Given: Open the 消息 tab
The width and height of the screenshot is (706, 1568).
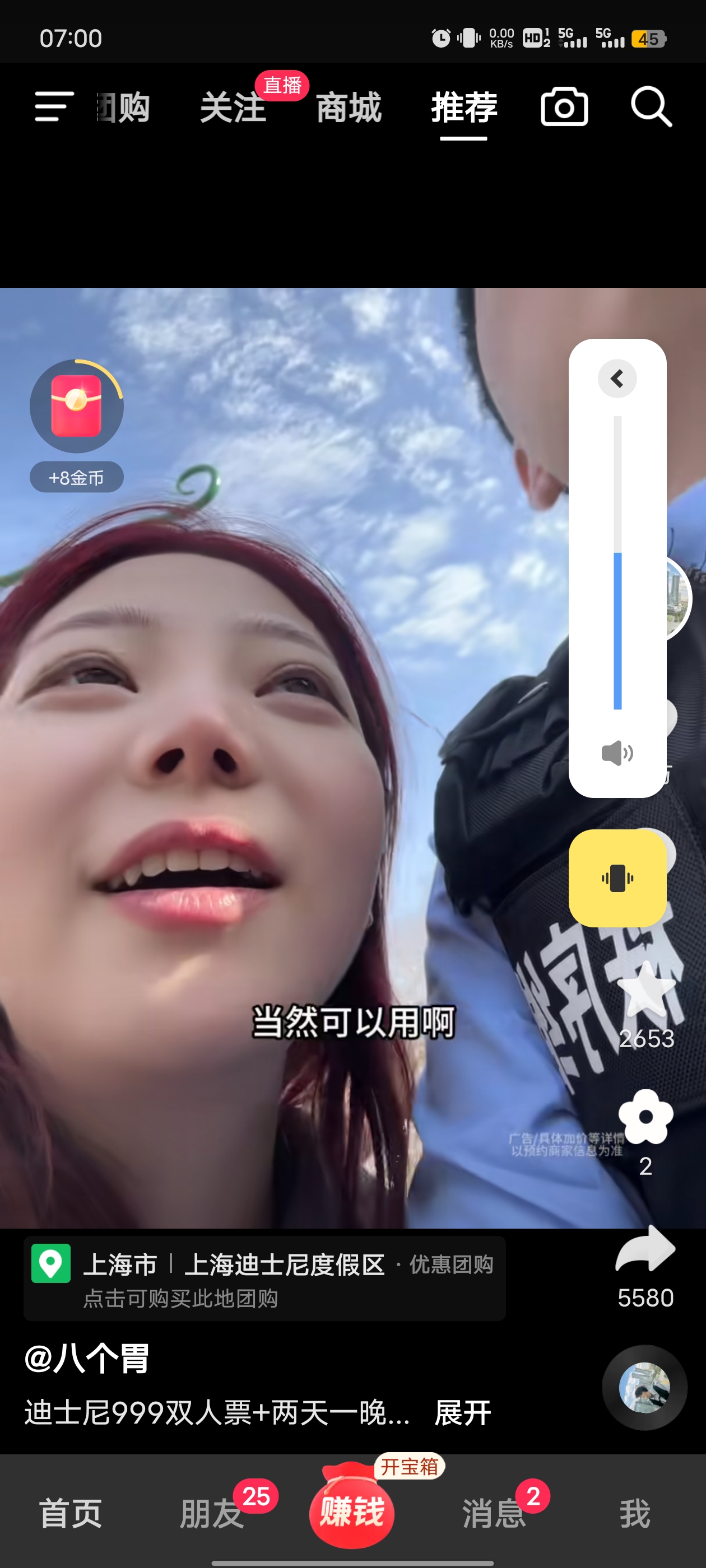Looking at the screenshot, I should [494, 1513].
